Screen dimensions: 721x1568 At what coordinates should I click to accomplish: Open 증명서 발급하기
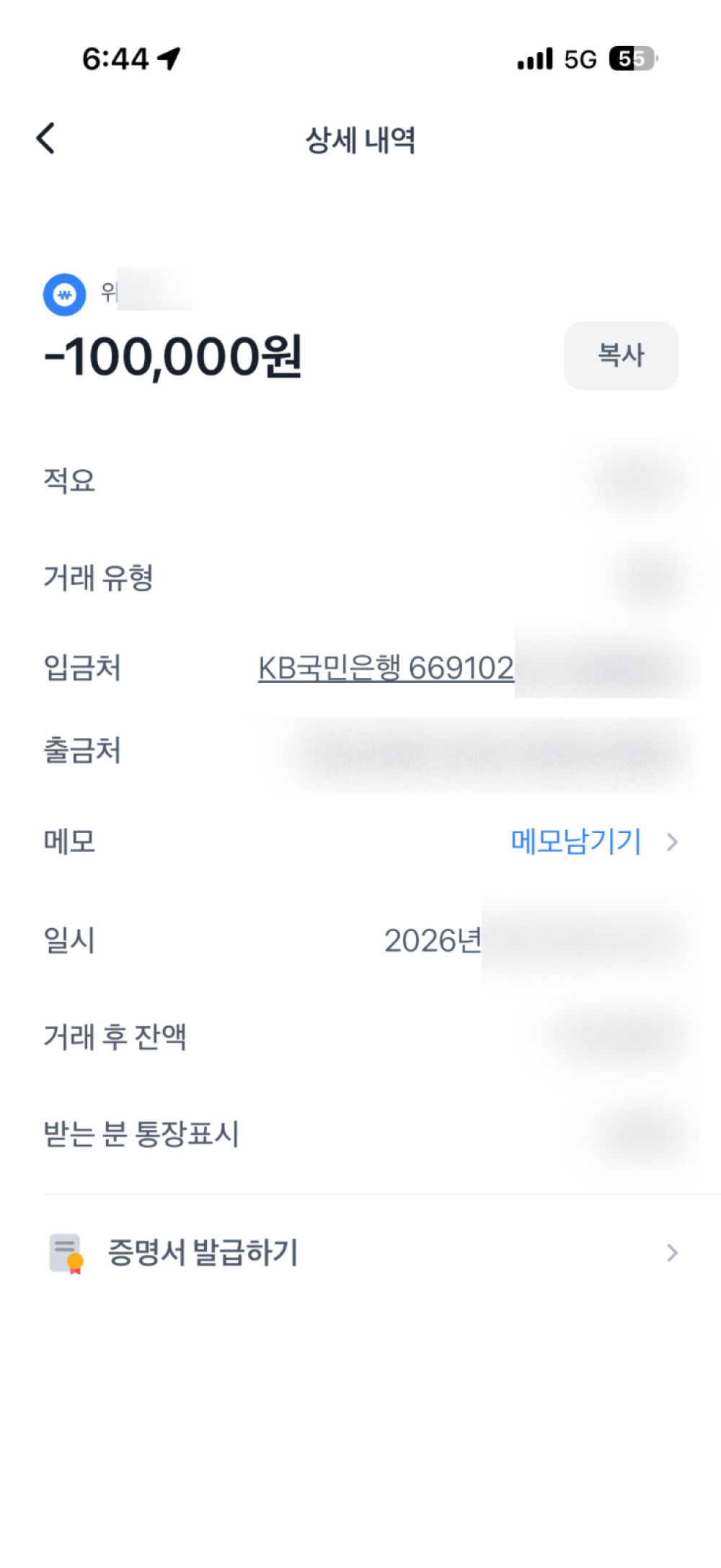pyautogui.click(x=202, y=1252)
